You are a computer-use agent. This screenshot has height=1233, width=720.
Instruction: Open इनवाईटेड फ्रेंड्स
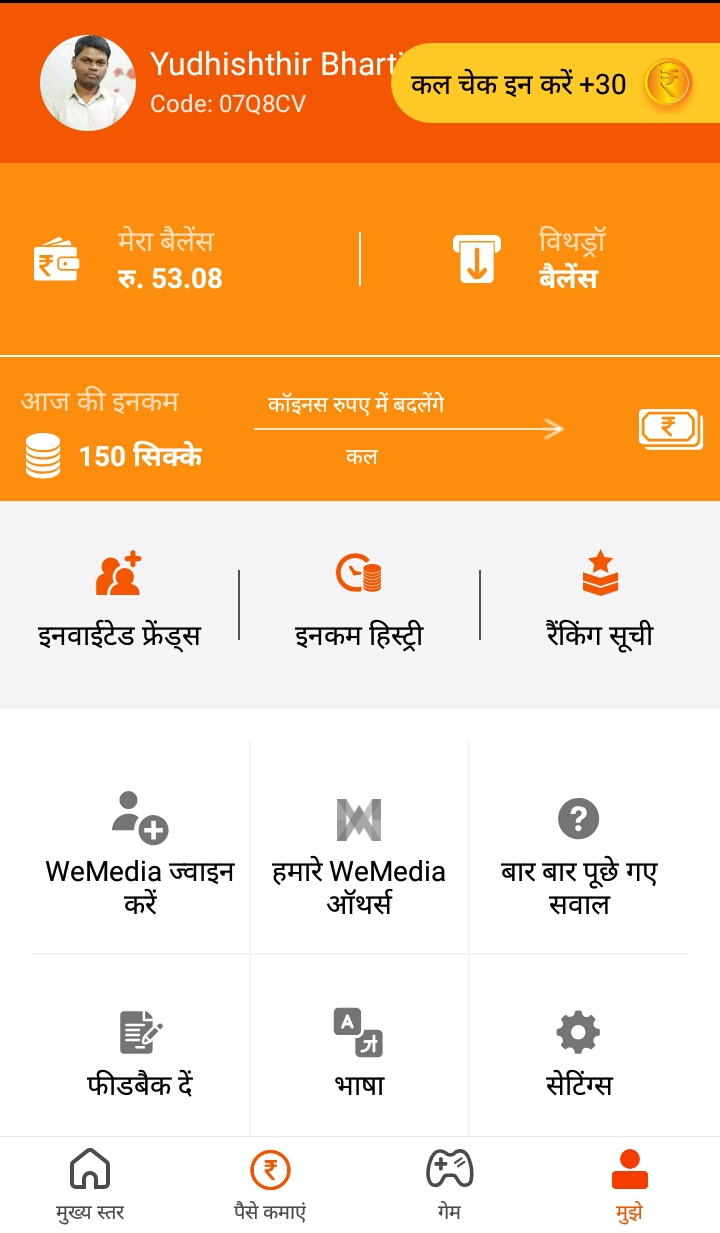pos(119,606)
